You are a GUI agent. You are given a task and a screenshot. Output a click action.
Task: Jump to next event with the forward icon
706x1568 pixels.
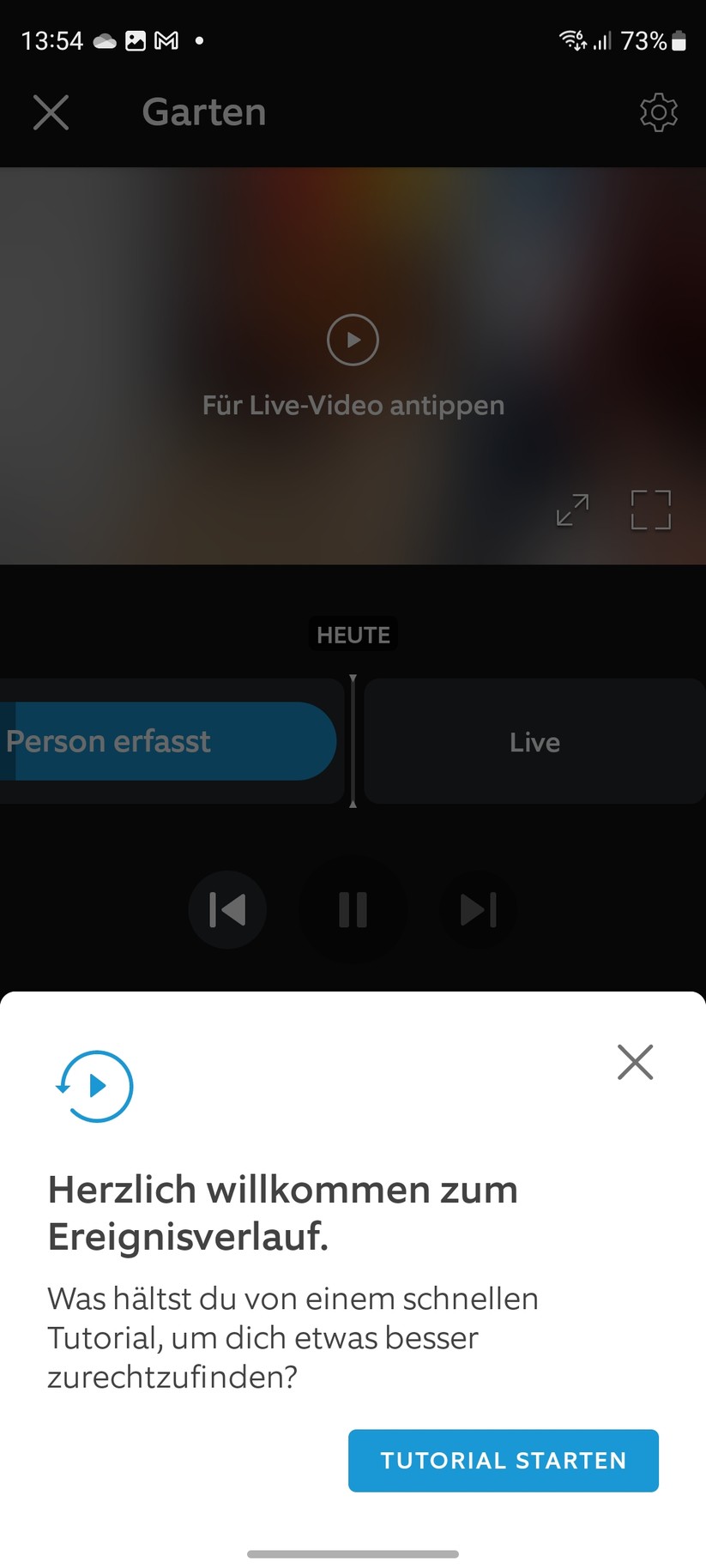[x=478, y=909]
